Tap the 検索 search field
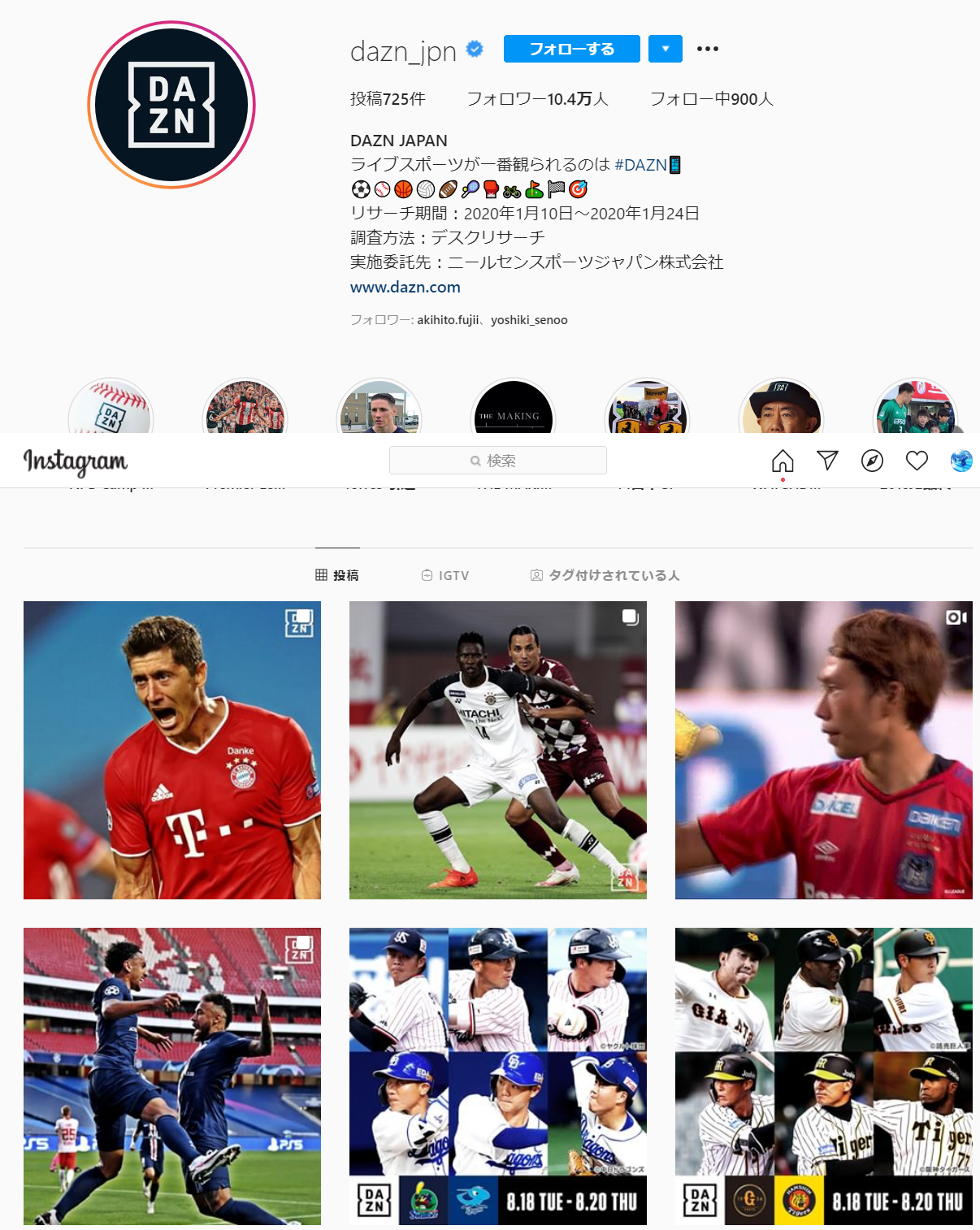980x1230 pixels. click(497, 461)
